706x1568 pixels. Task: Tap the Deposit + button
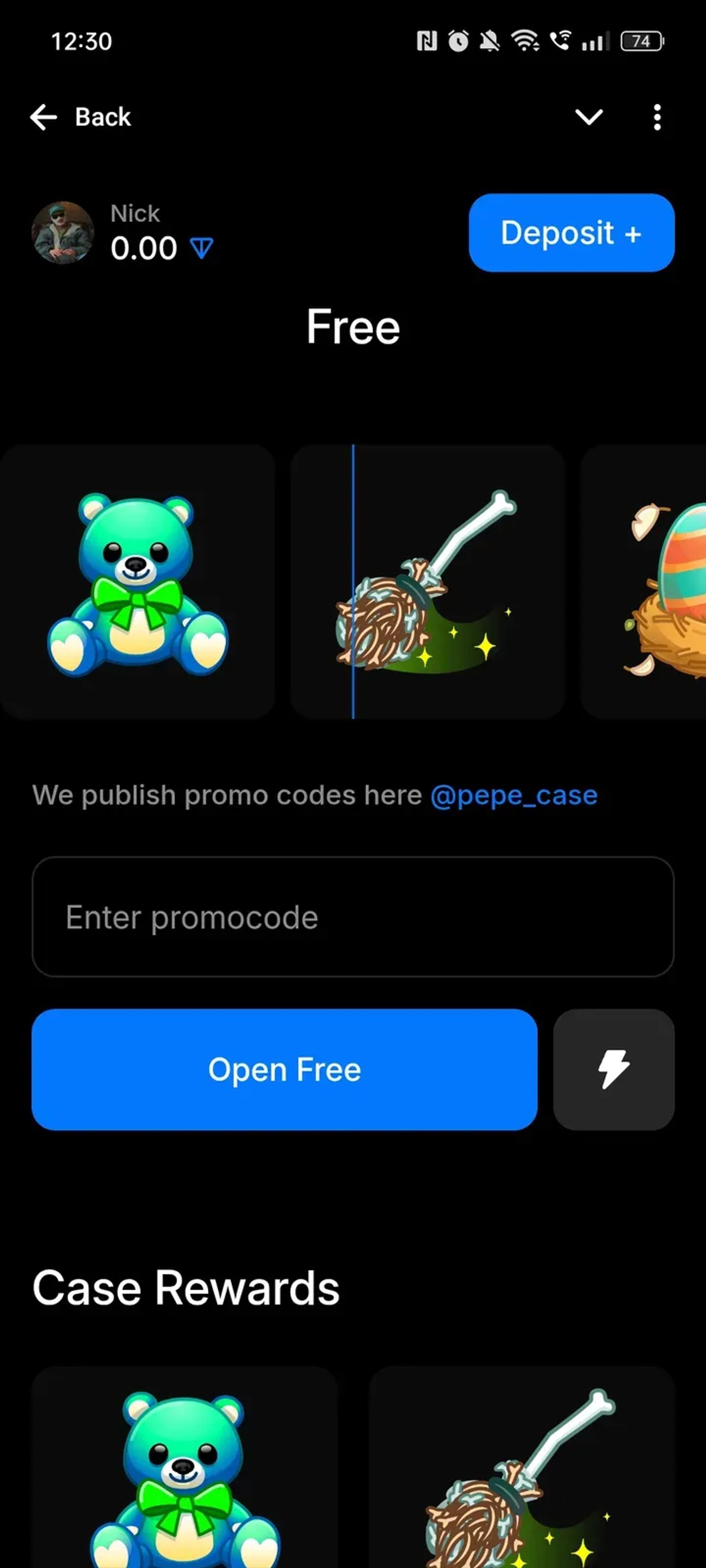[571, 232]
